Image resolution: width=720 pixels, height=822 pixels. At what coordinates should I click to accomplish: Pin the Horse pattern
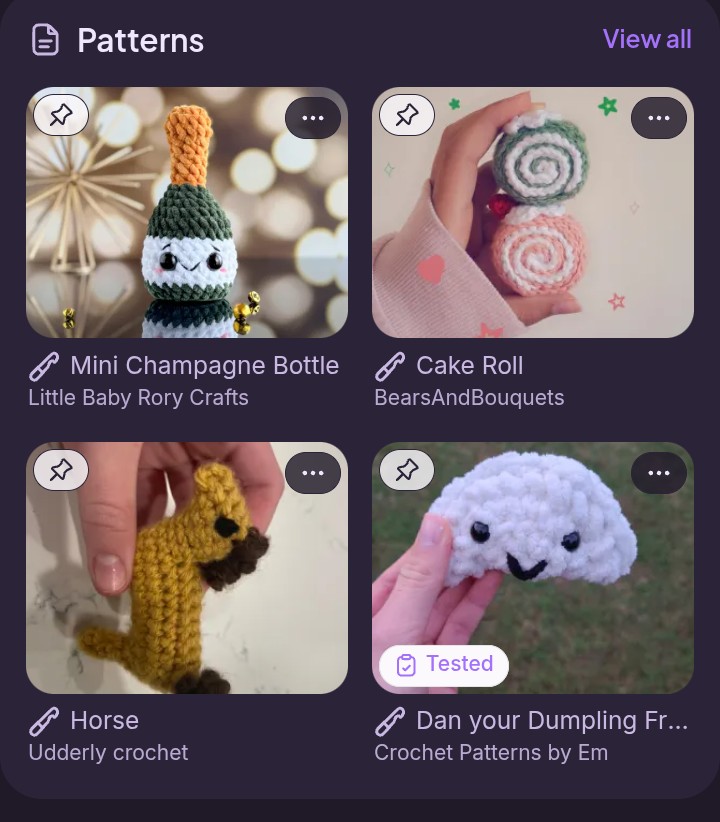point(61,470)
